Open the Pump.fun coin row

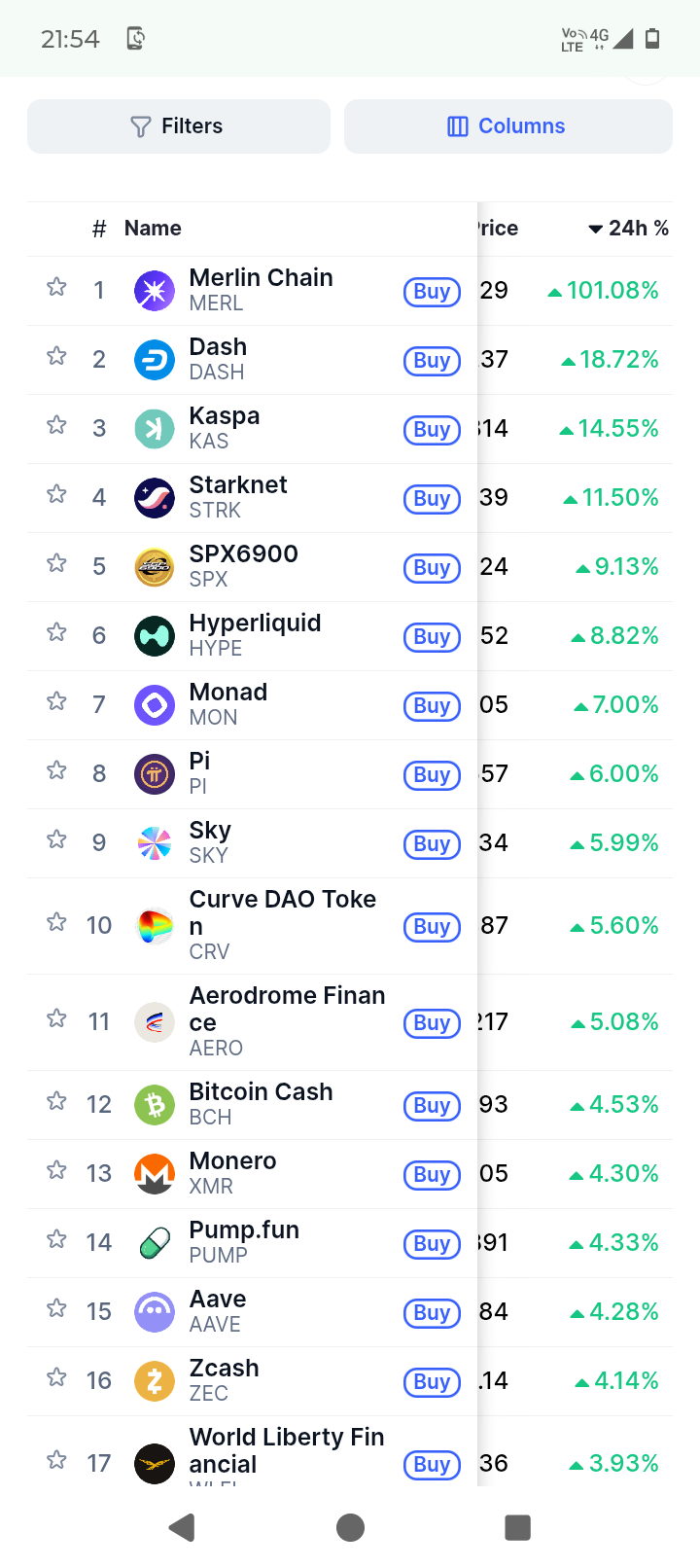point(350,1243)
